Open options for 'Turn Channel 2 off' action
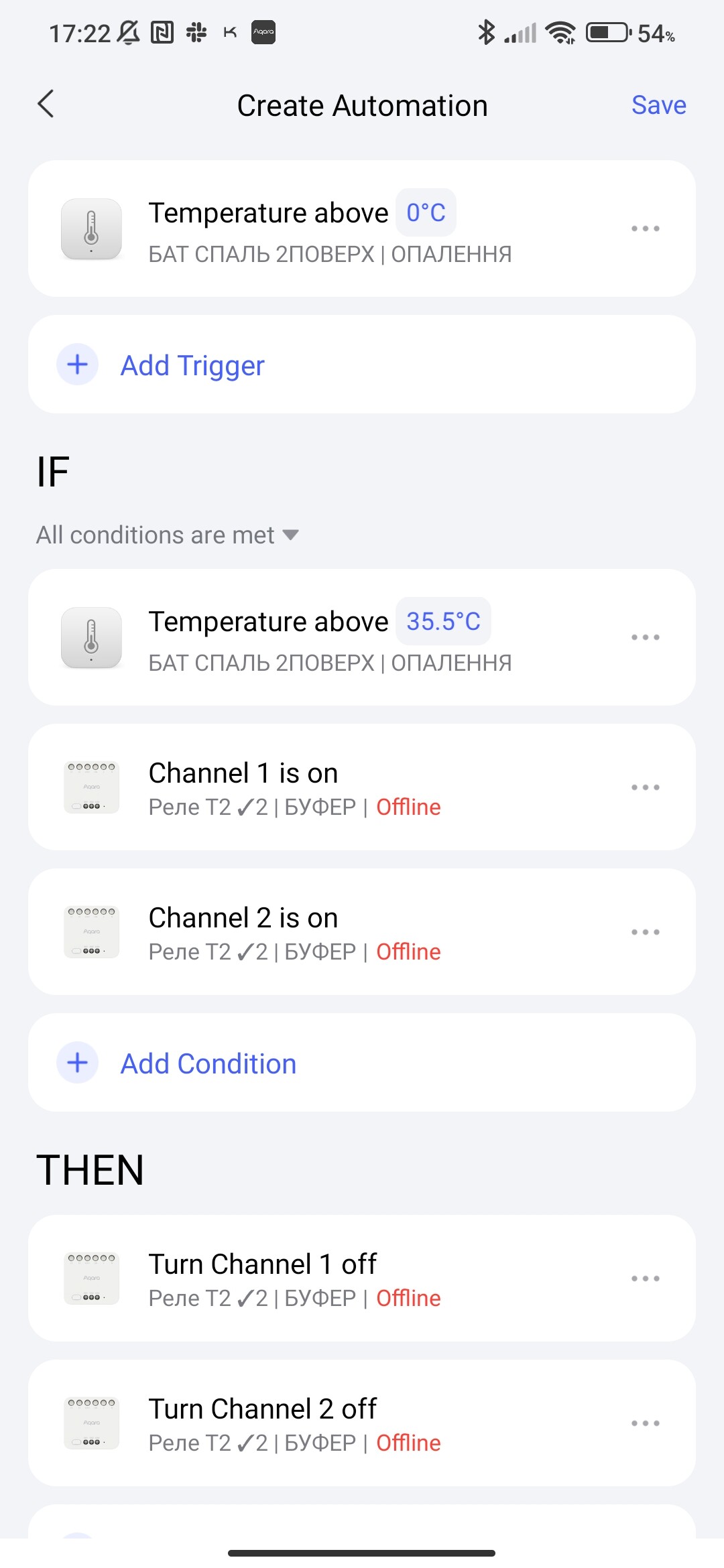 point(645,1423)
